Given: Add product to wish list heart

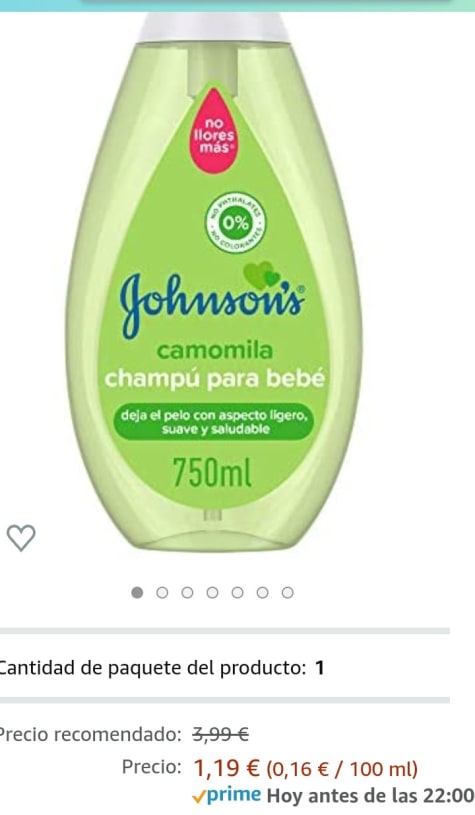Looking at the screenshot, I should (x=21, y=537).
